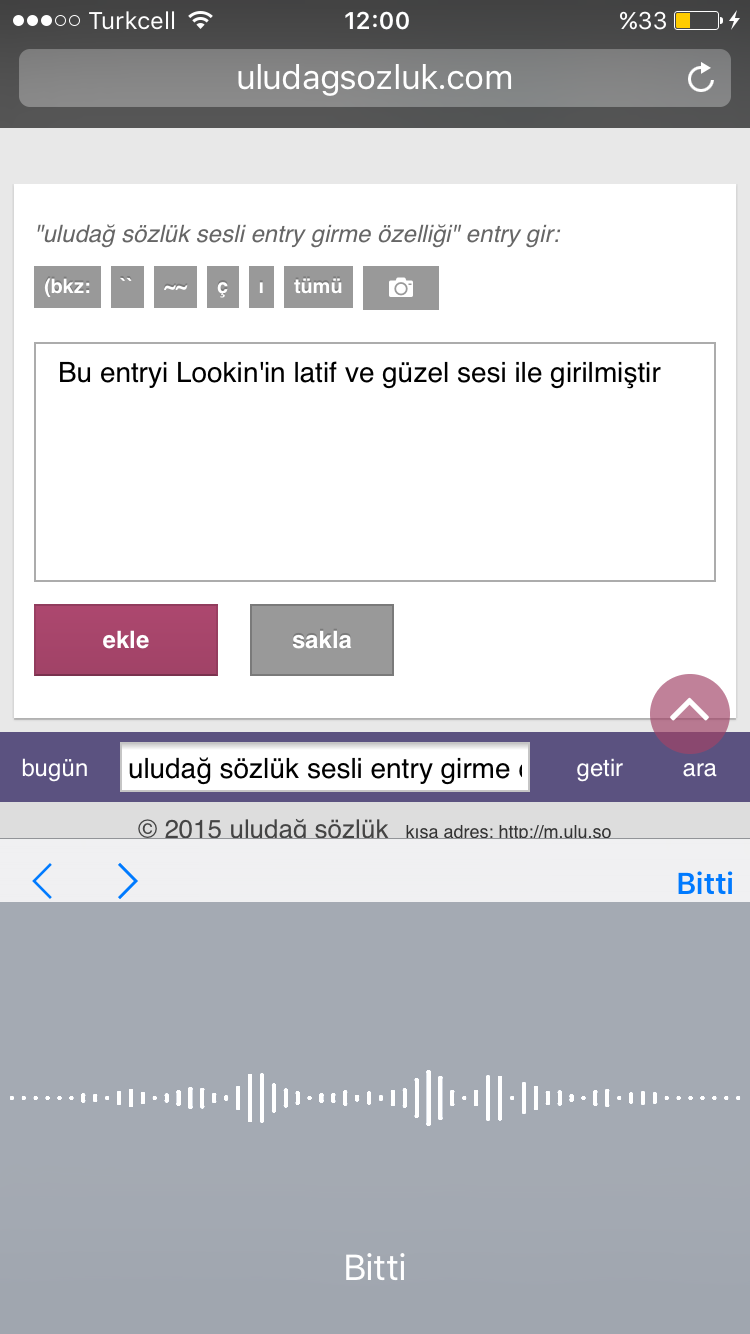Submit the entry with ekle
750x1334 pixels.
[x=126, y=640]
